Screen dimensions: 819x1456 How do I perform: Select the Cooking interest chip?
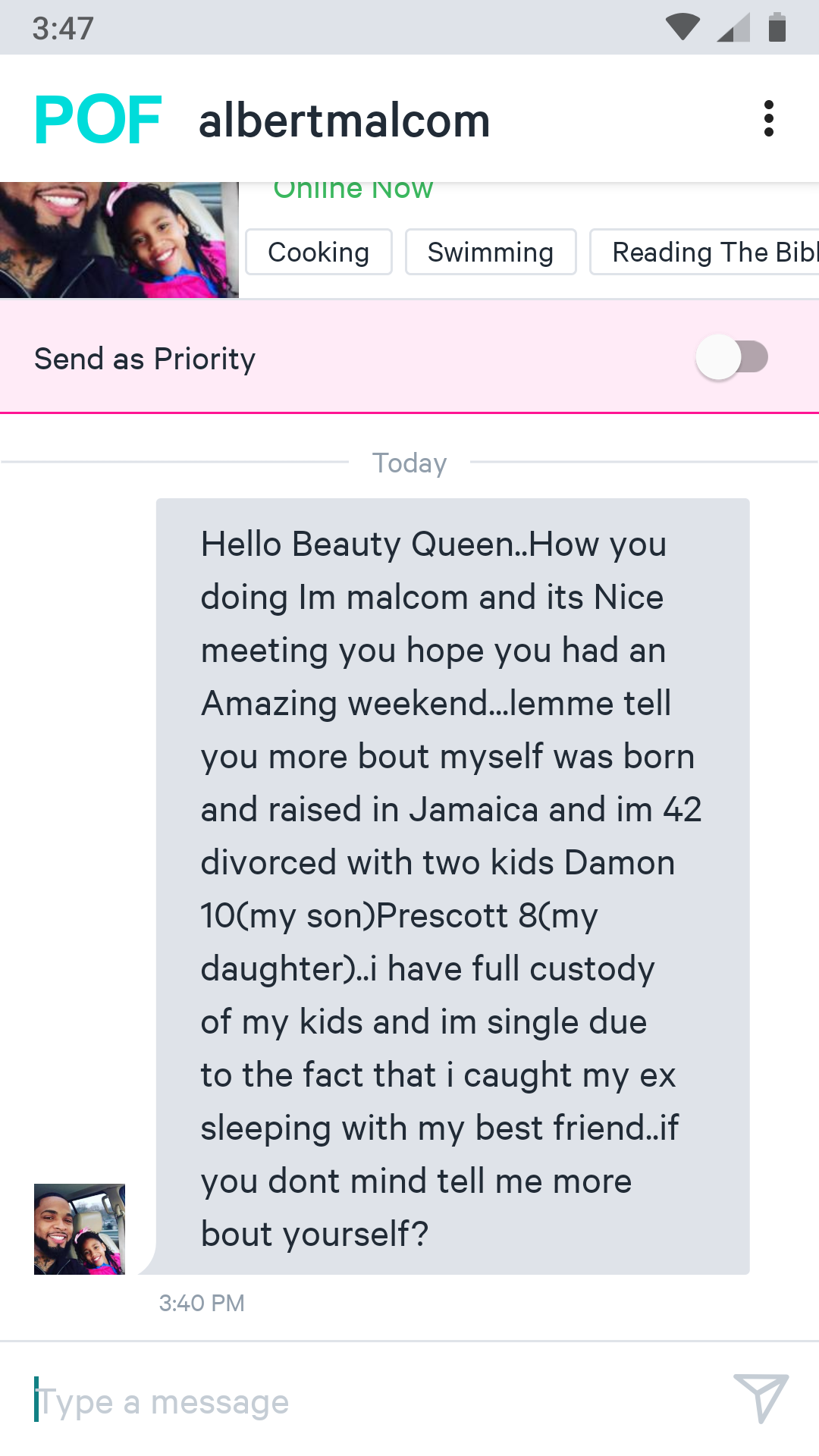pos(318,253)
